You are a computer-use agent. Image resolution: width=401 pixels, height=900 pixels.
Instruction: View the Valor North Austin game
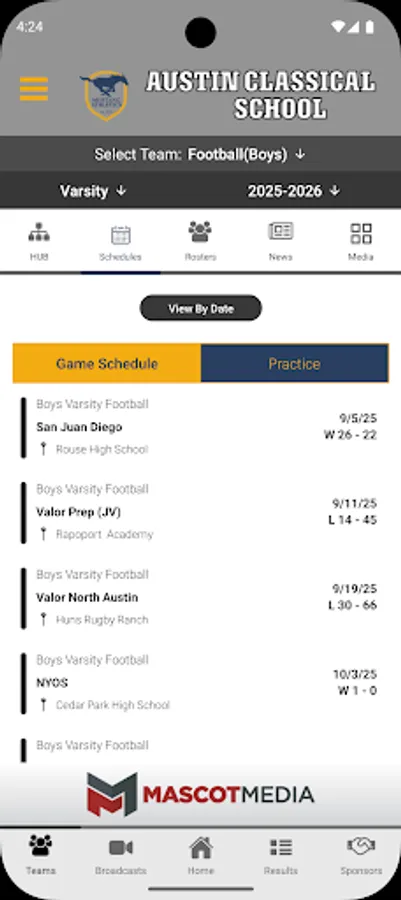(200, 598)
